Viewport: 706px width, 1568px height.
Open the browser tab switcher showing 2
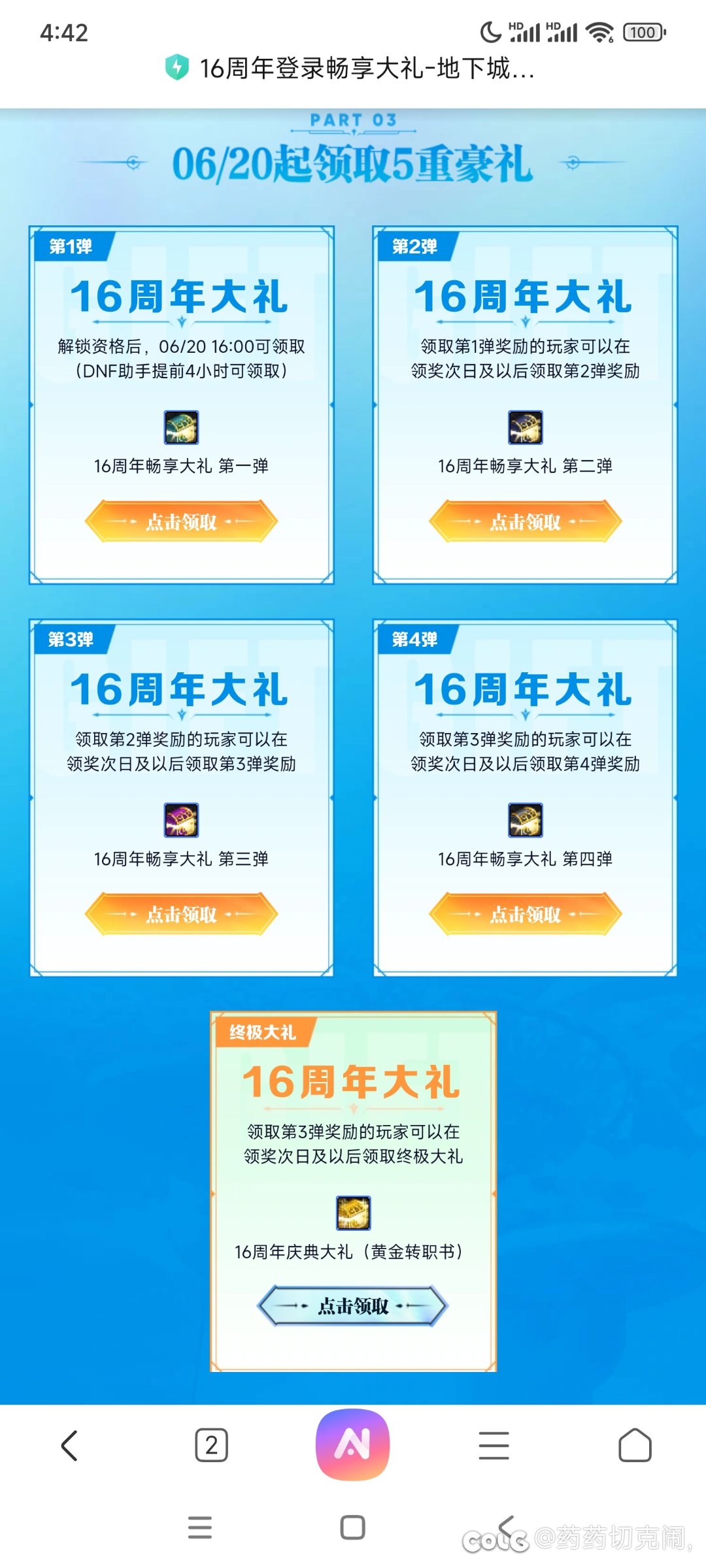pyautogui.click(x=211, y=1445)
